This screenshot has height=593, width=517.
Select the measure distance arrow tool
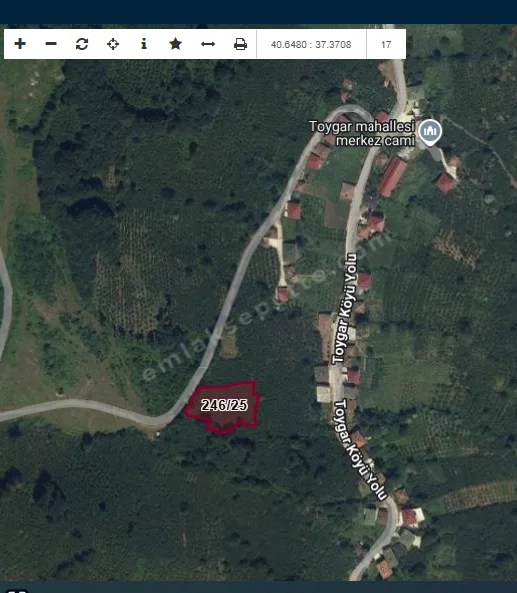(x=208, y=44)
